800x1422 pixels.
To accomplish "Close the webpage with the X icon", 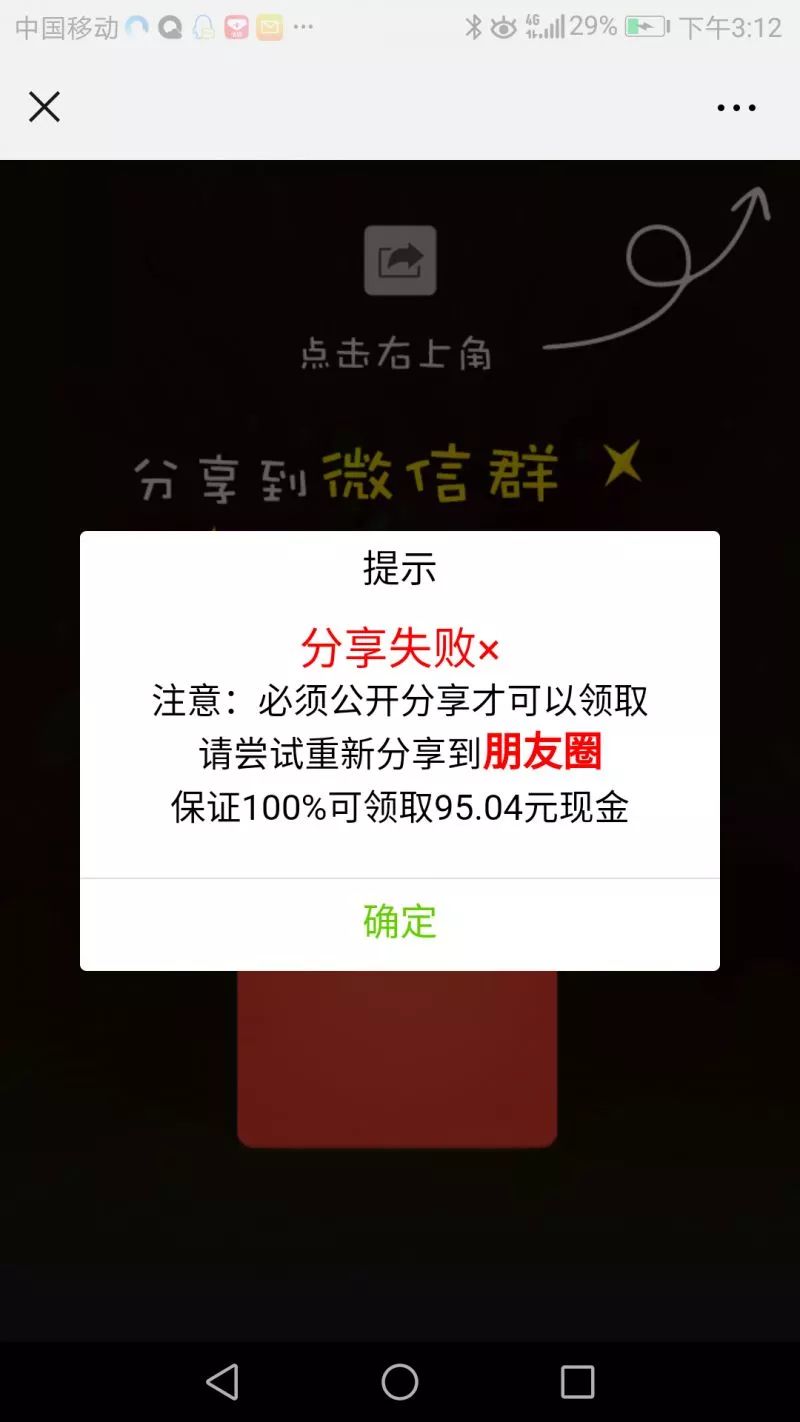I will click(x=44, y=107).
